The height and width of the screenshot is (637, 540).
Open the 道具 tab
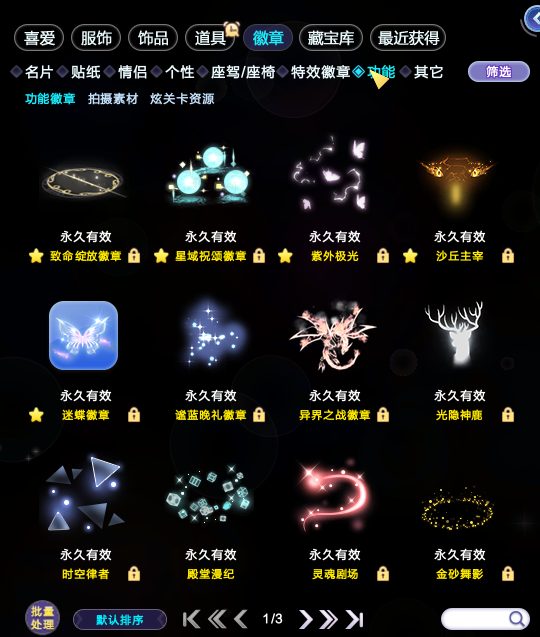[210, 38]
